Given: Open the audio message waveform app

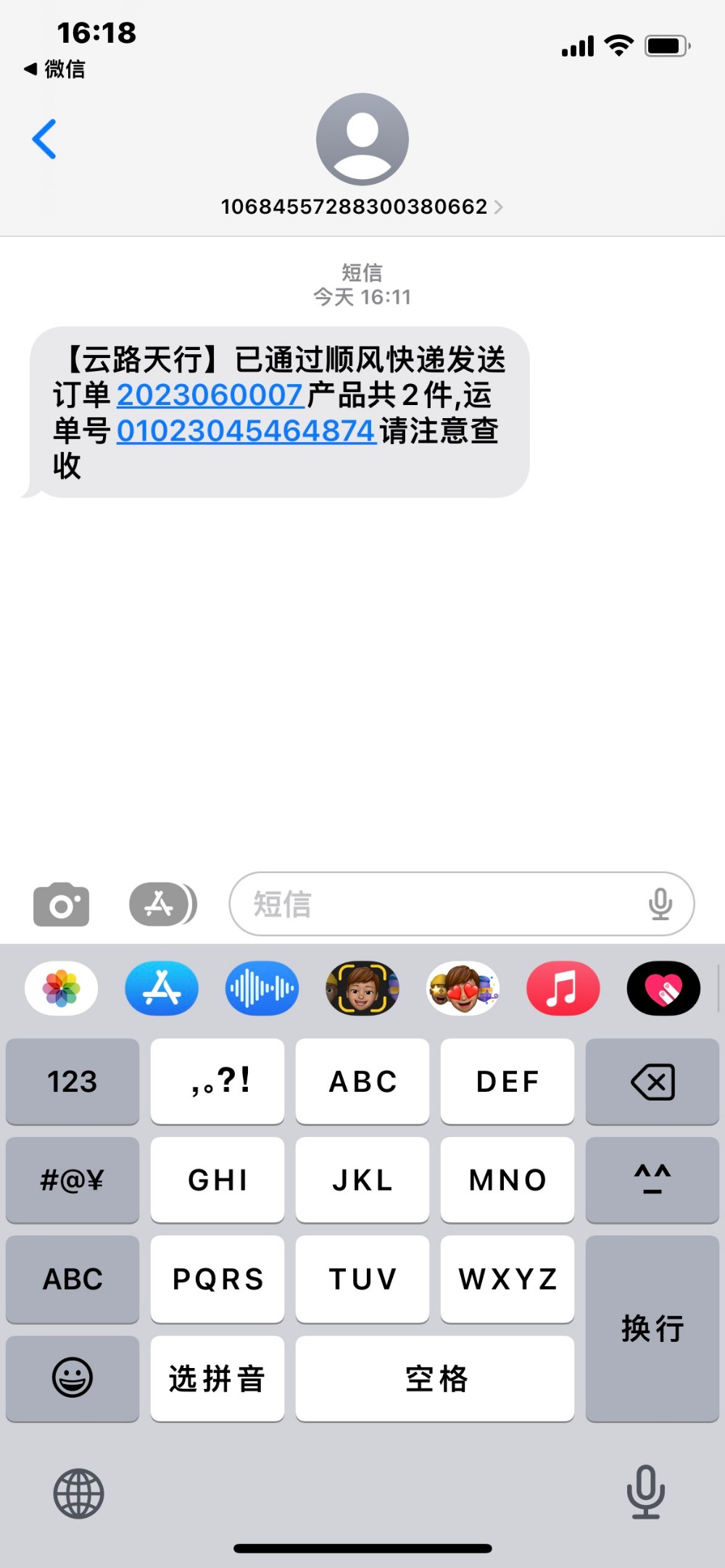Looking at the screenshot, I should [262, 988].
